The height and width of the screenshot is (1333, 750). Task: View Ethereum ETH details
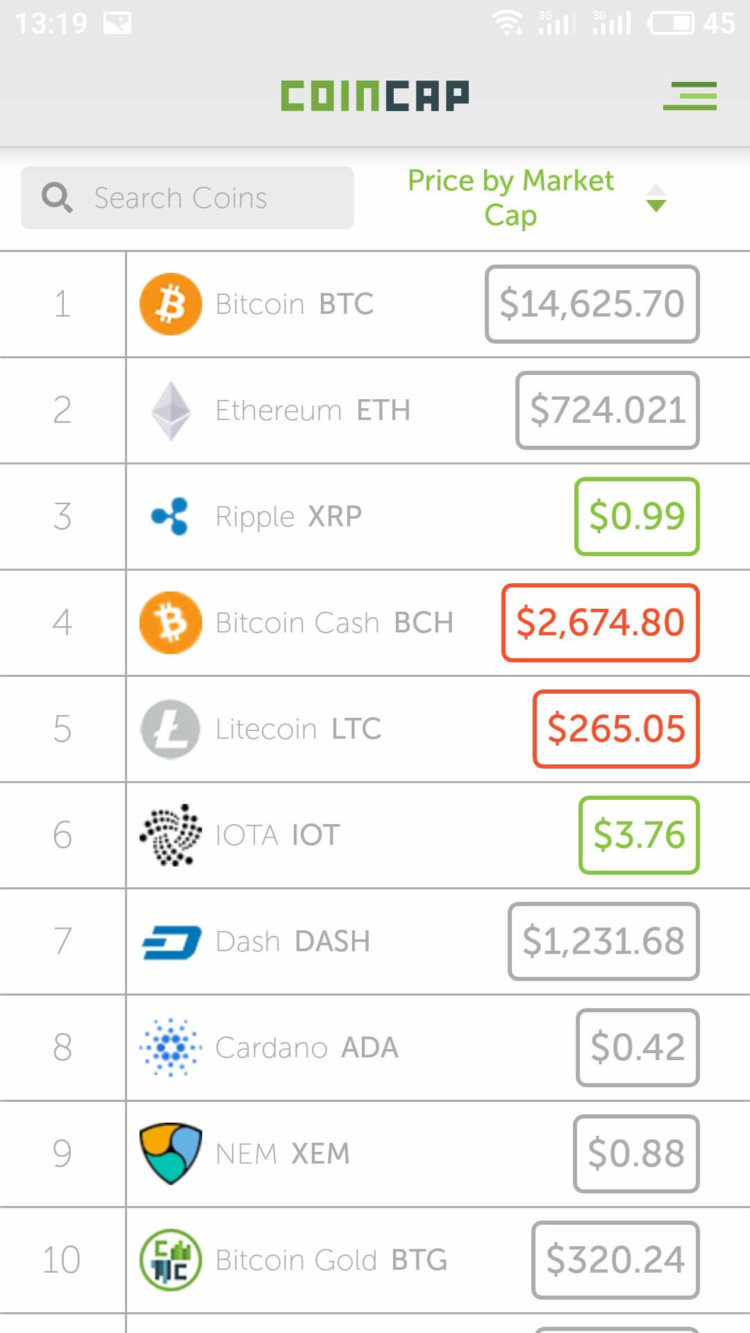(x=312, y=410)
